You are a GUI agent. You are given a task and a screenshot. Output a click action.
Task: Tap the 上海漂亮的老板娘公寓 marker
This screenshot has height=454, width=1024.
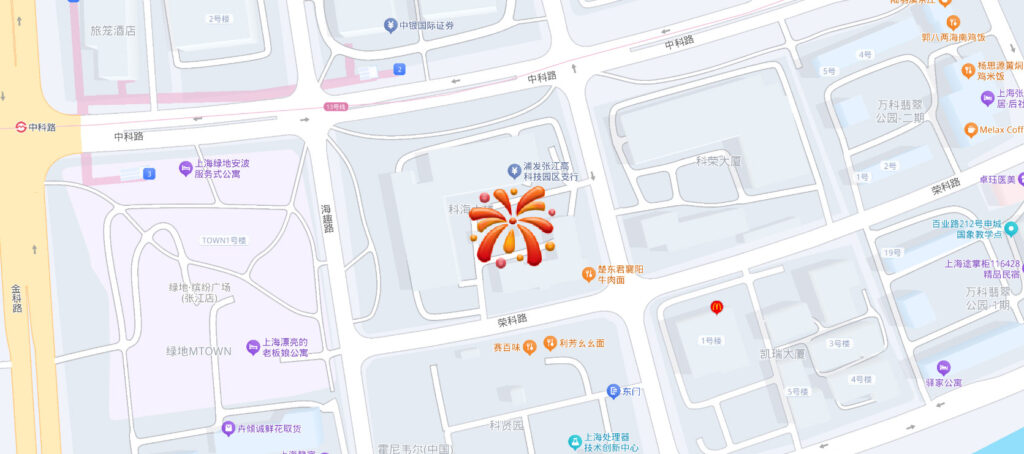click(252, 346)
